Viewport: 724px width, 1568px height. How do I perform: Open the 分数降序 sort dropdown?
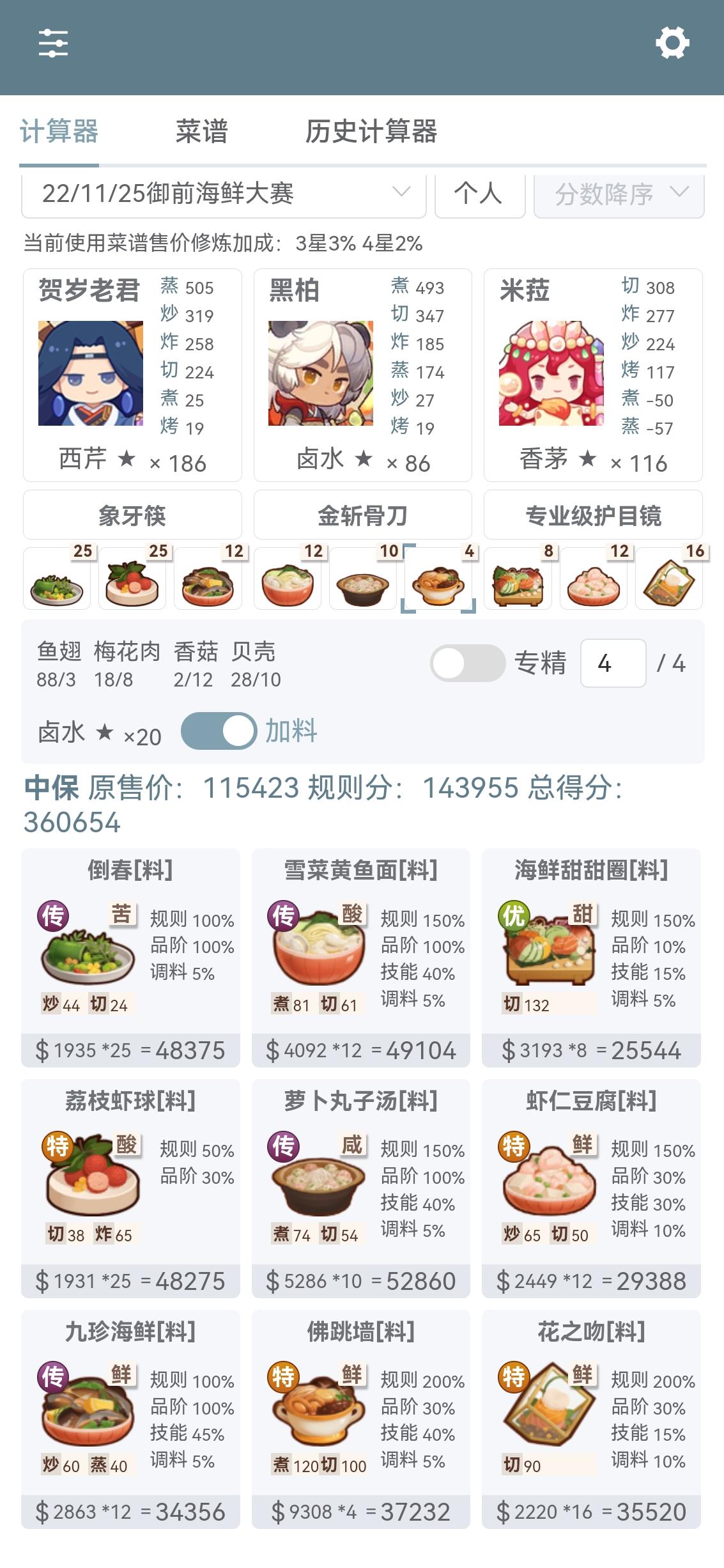click(x=619, y=194)
